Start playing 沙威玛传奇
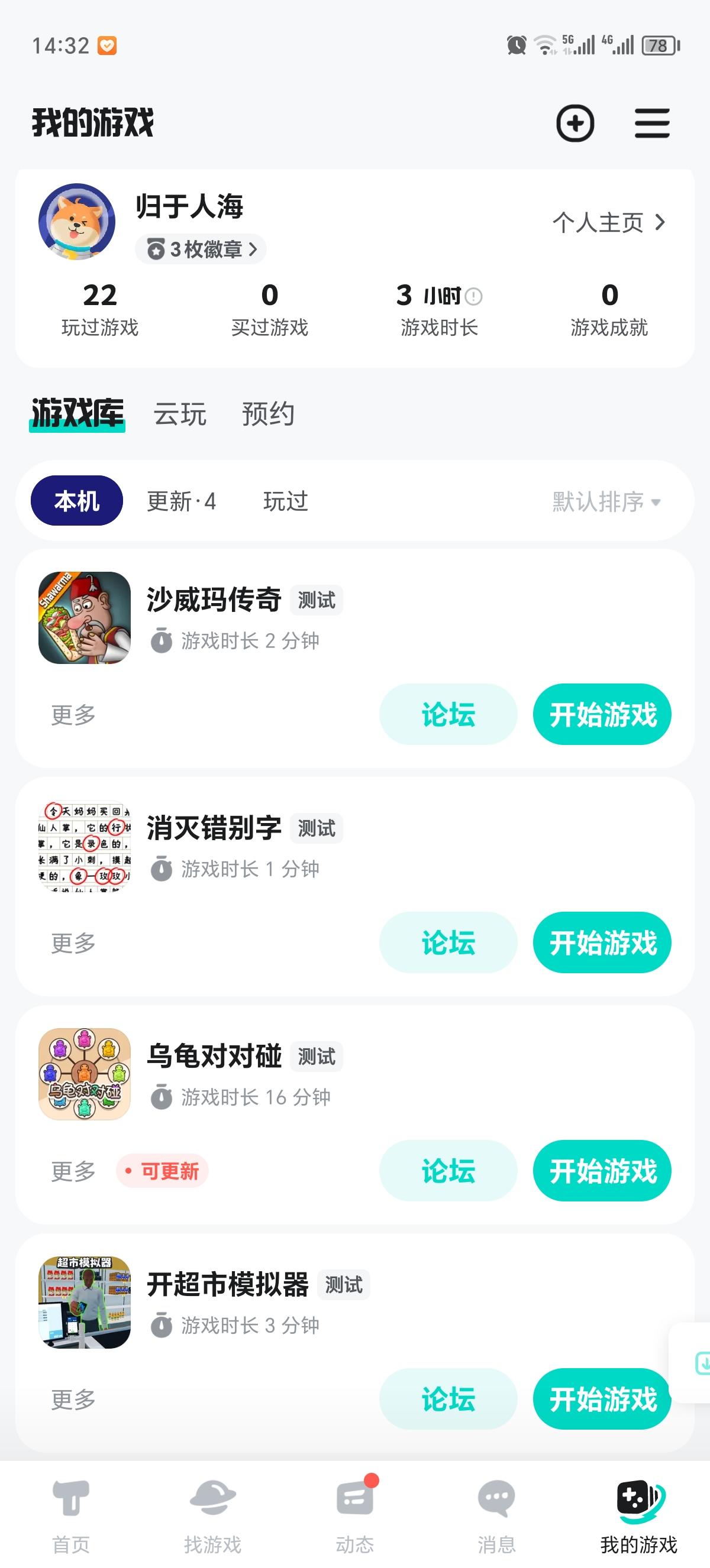The image size is (710, 1568). (x=602, y=715)
